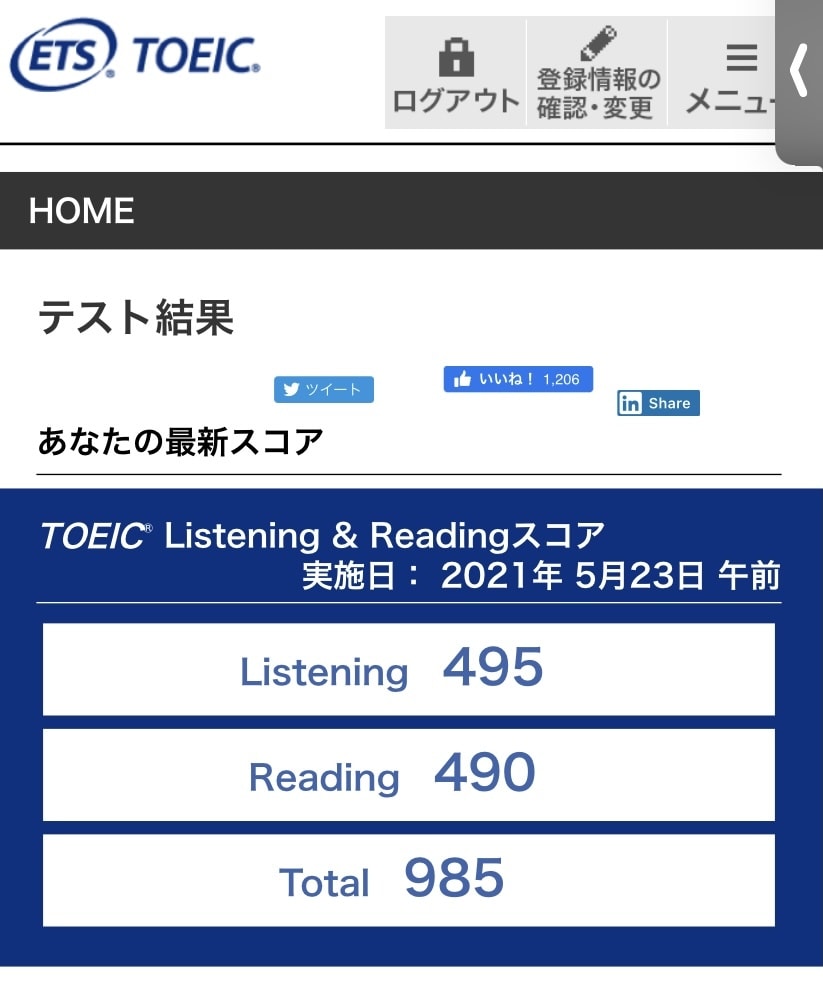Select the Reading 490 score box
Viewport: 823px width, 992px height.
pyautogui.click(x=408, y=775)
